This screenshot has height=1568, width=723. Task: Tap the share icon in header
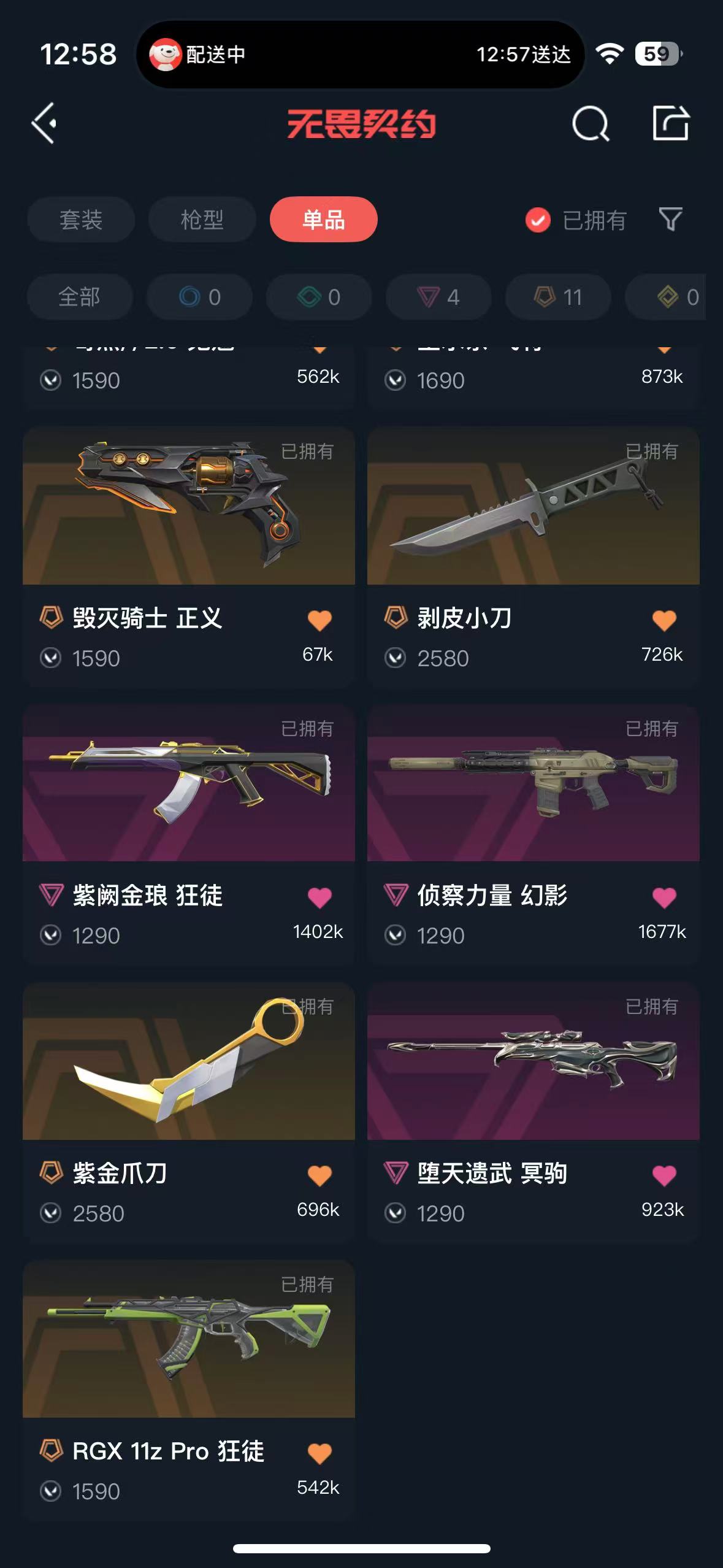(670, 123)
